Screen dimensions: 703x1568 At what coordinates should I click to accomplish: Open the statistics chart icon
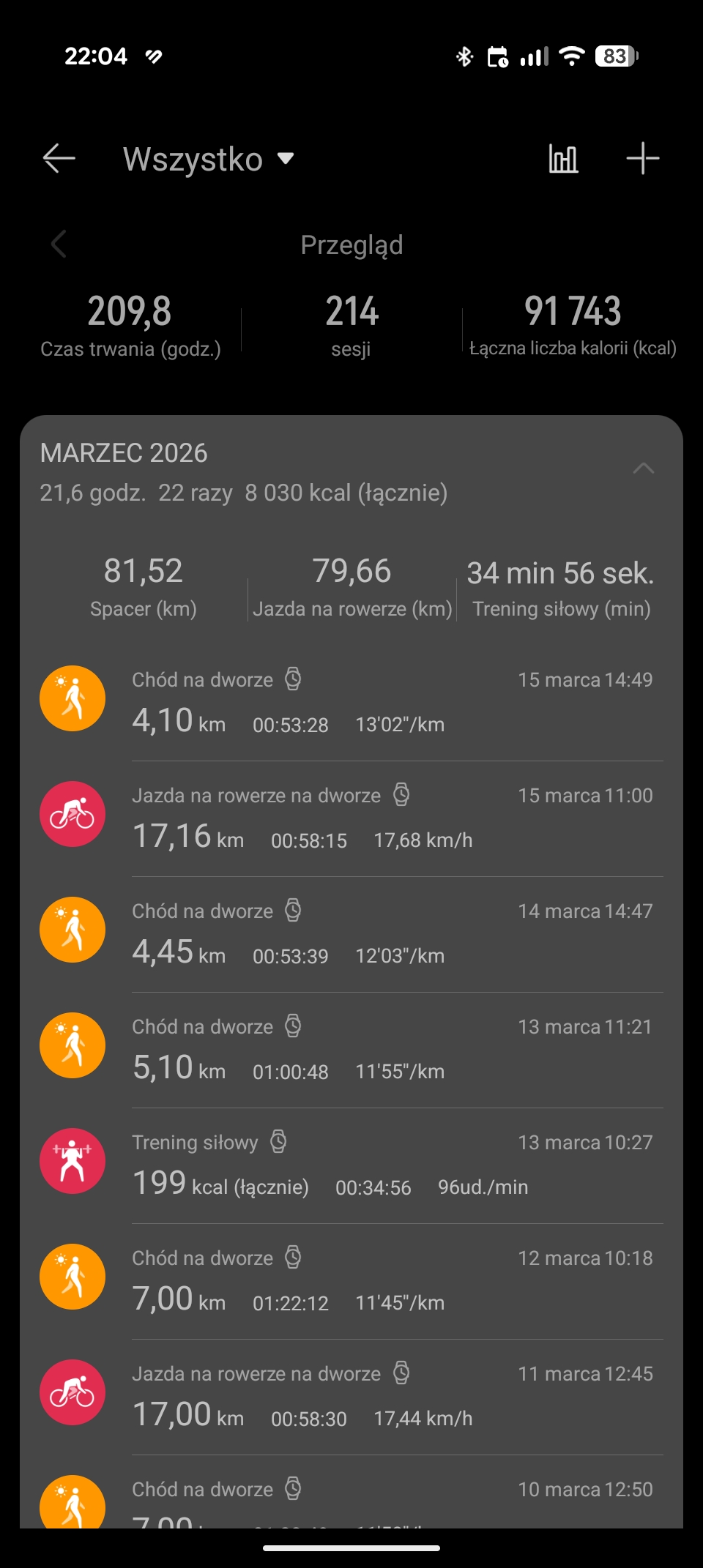tap(563, 158)
